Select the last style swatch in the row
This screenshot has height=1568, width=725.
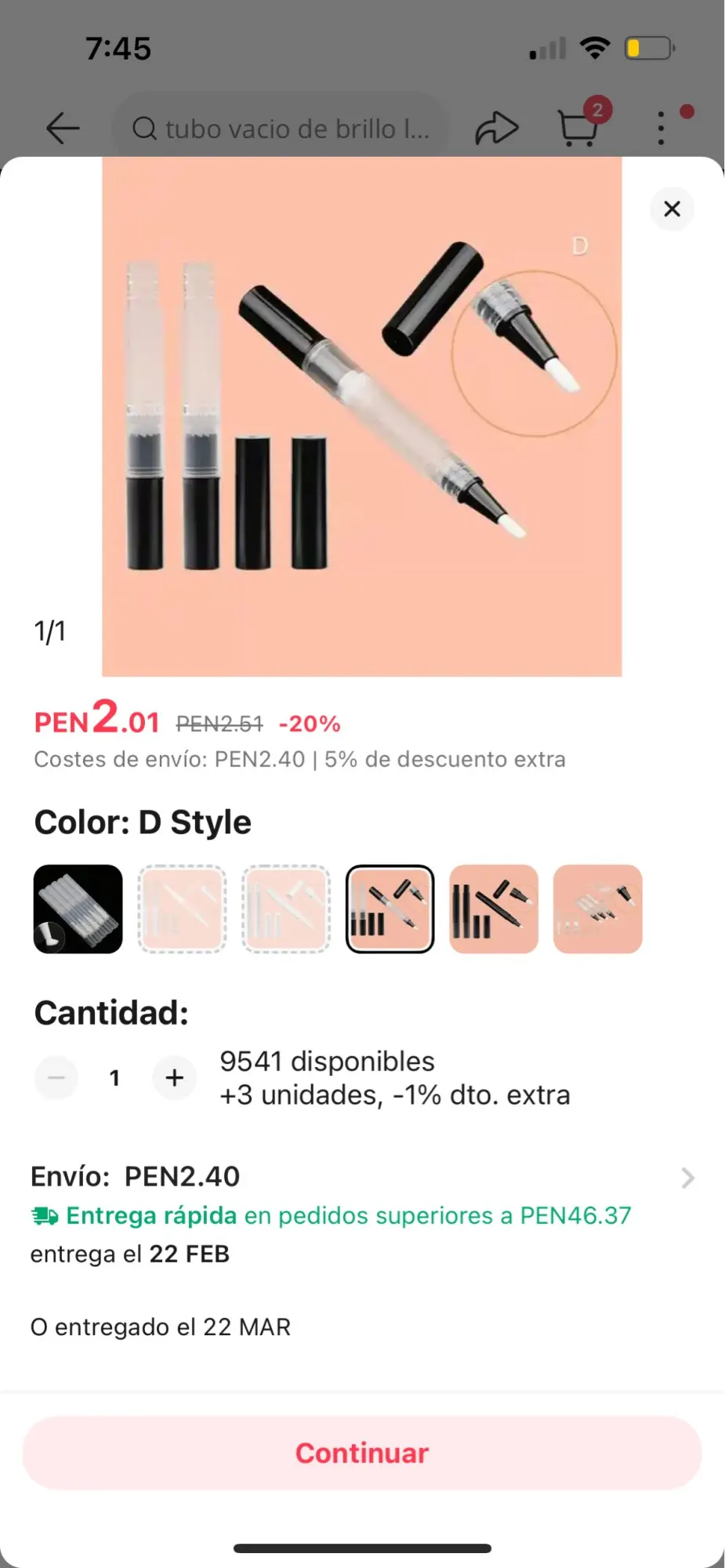point(597,909)
